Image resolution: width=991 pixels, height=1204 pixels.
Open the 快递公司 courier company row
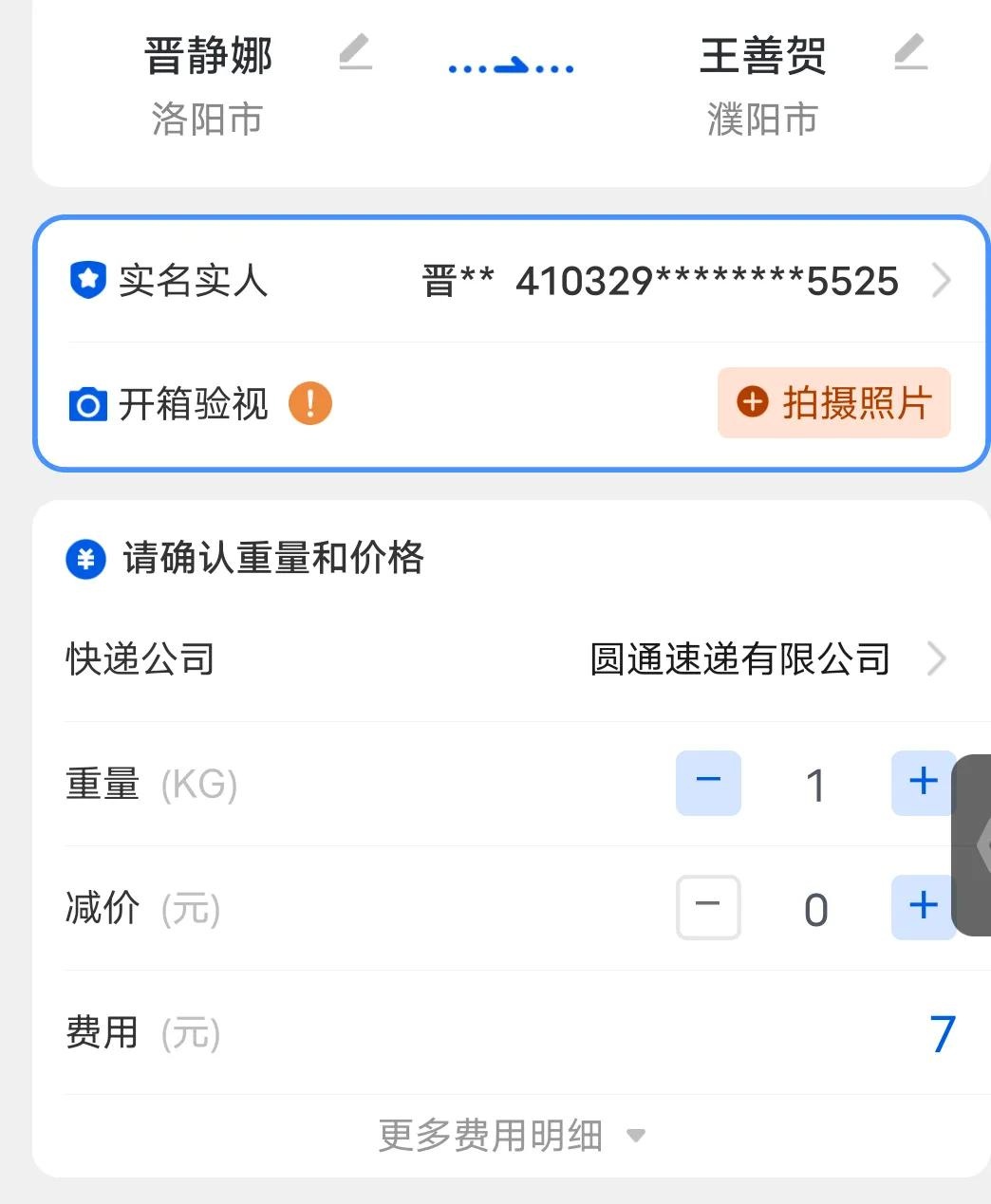513,658
